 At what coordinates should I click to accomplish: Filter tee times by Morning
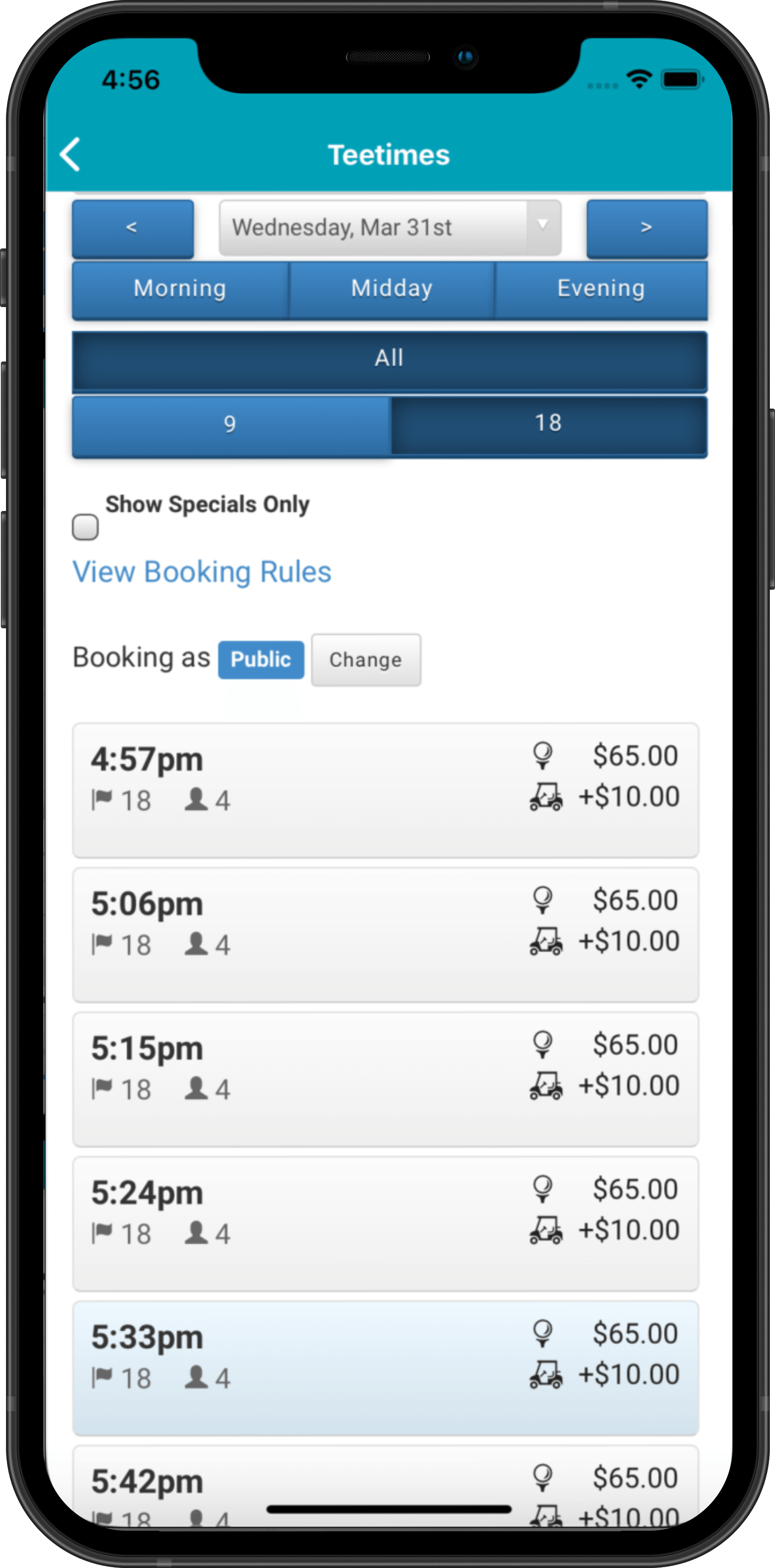(180, 289)
